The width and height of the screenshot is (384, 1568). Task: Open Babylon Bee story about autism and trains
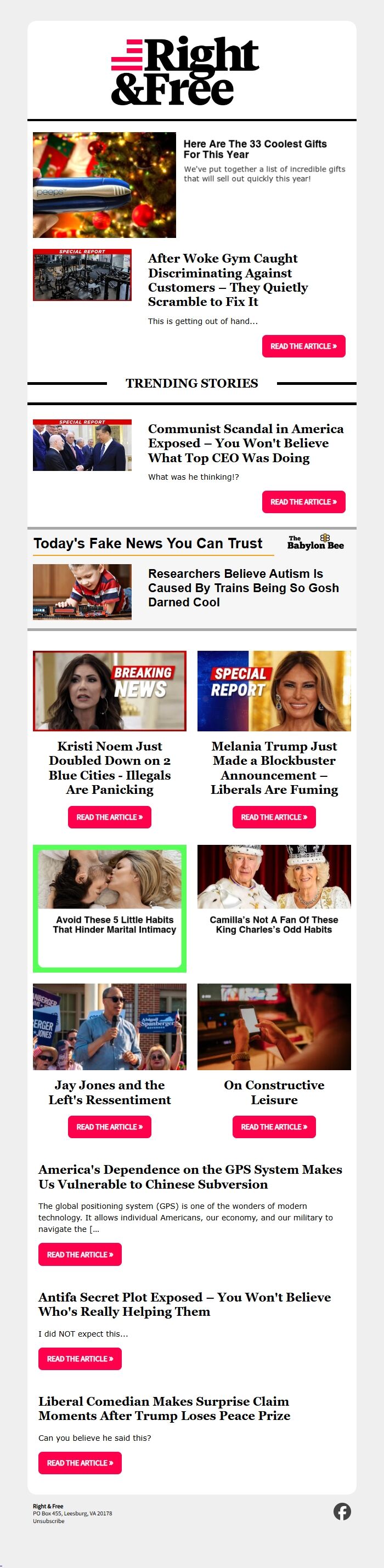[x=243, y=587]
